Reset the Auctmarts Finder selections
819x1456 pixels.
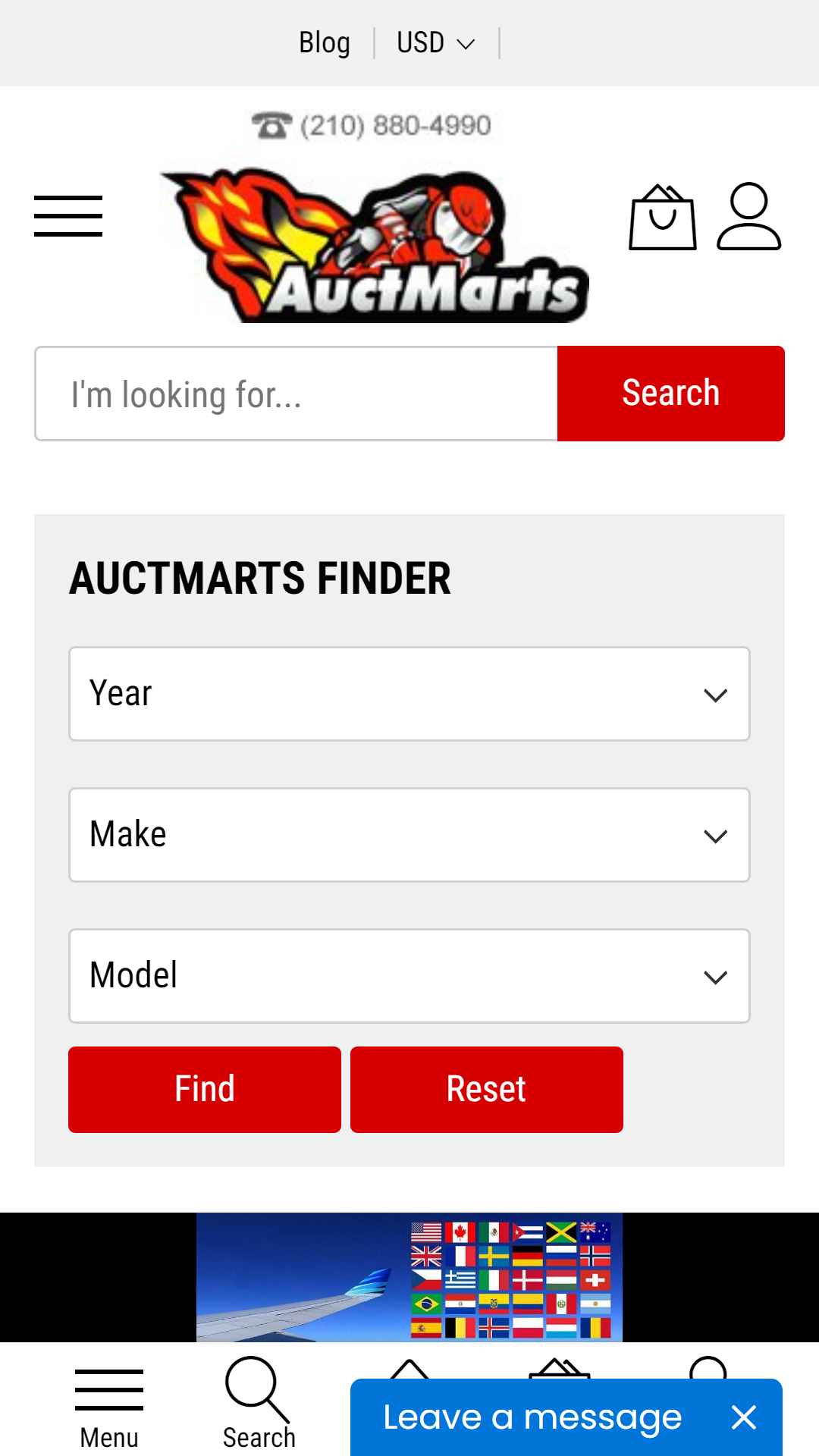[487, 1090]
